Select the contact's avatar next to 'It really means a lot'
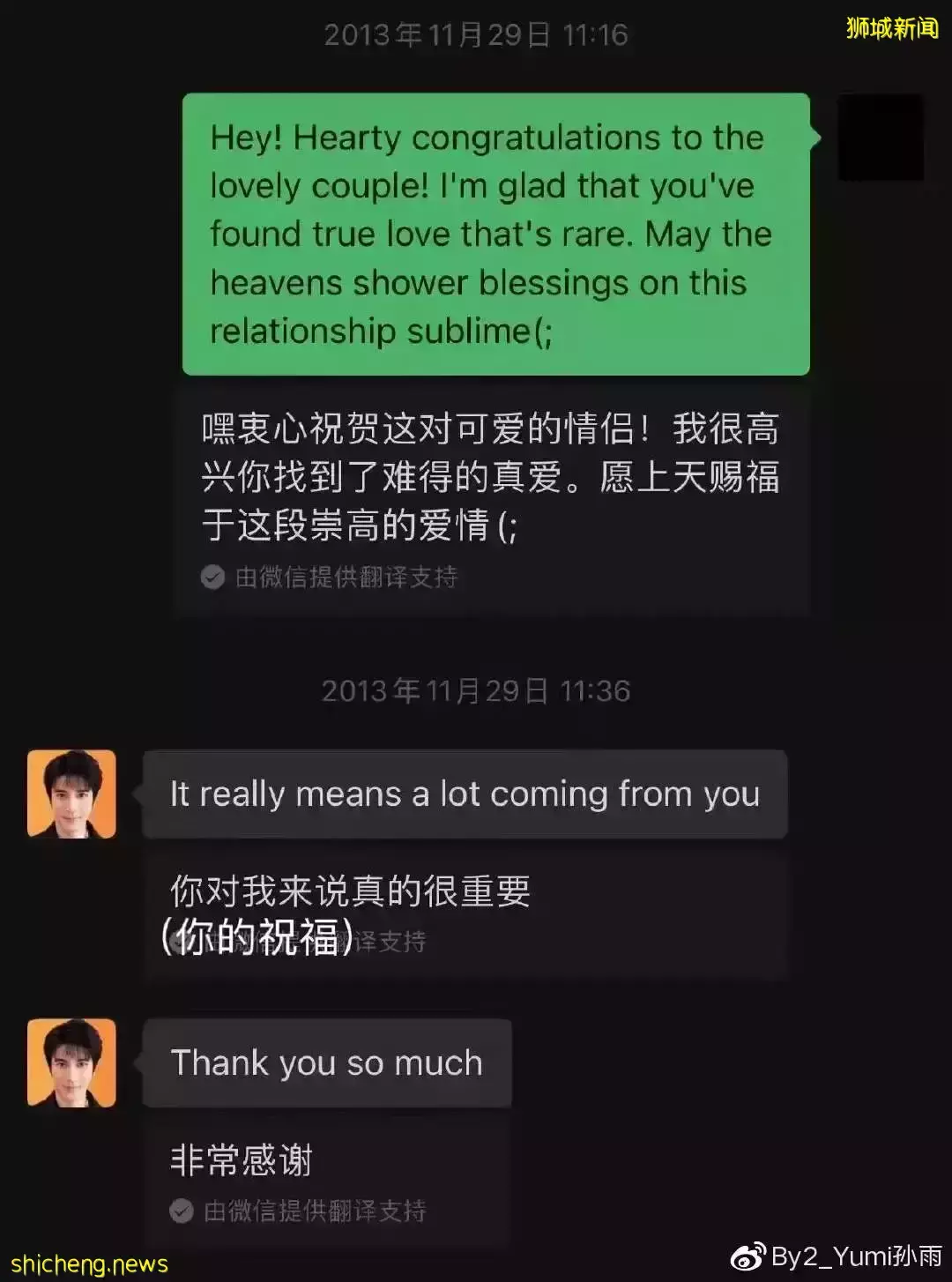Image resolution: width=952 pixels, height=1282 pixels. tap(71, 793)
